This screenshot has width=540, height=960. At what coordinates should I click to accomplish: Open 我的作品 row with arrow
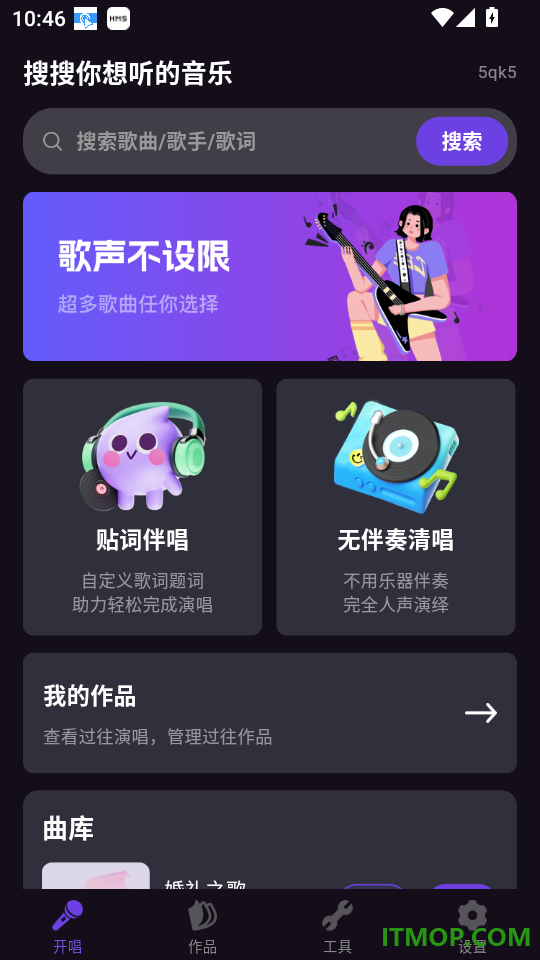click(270, 713)
